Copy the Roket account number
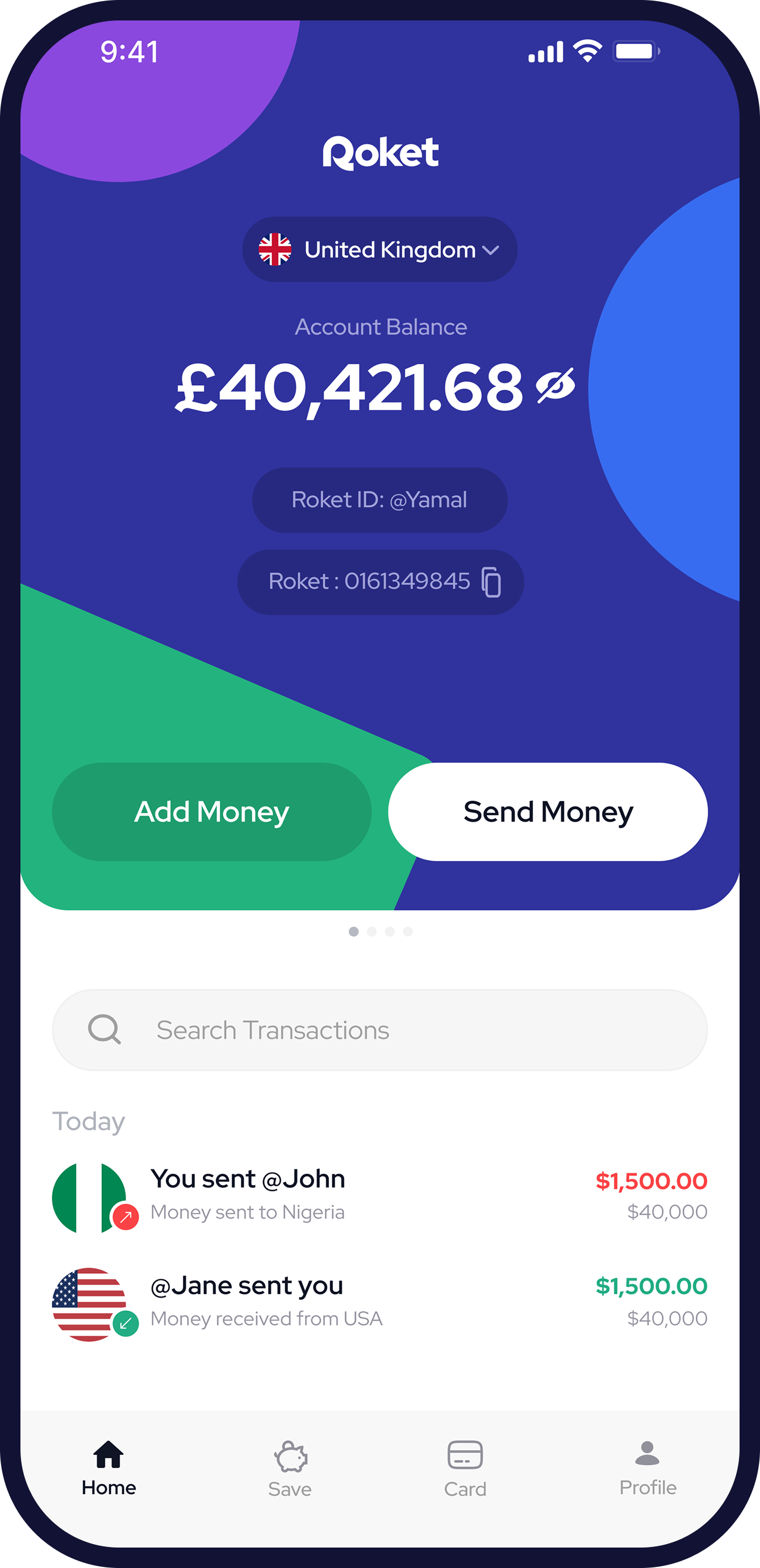 tap(492, 582)
